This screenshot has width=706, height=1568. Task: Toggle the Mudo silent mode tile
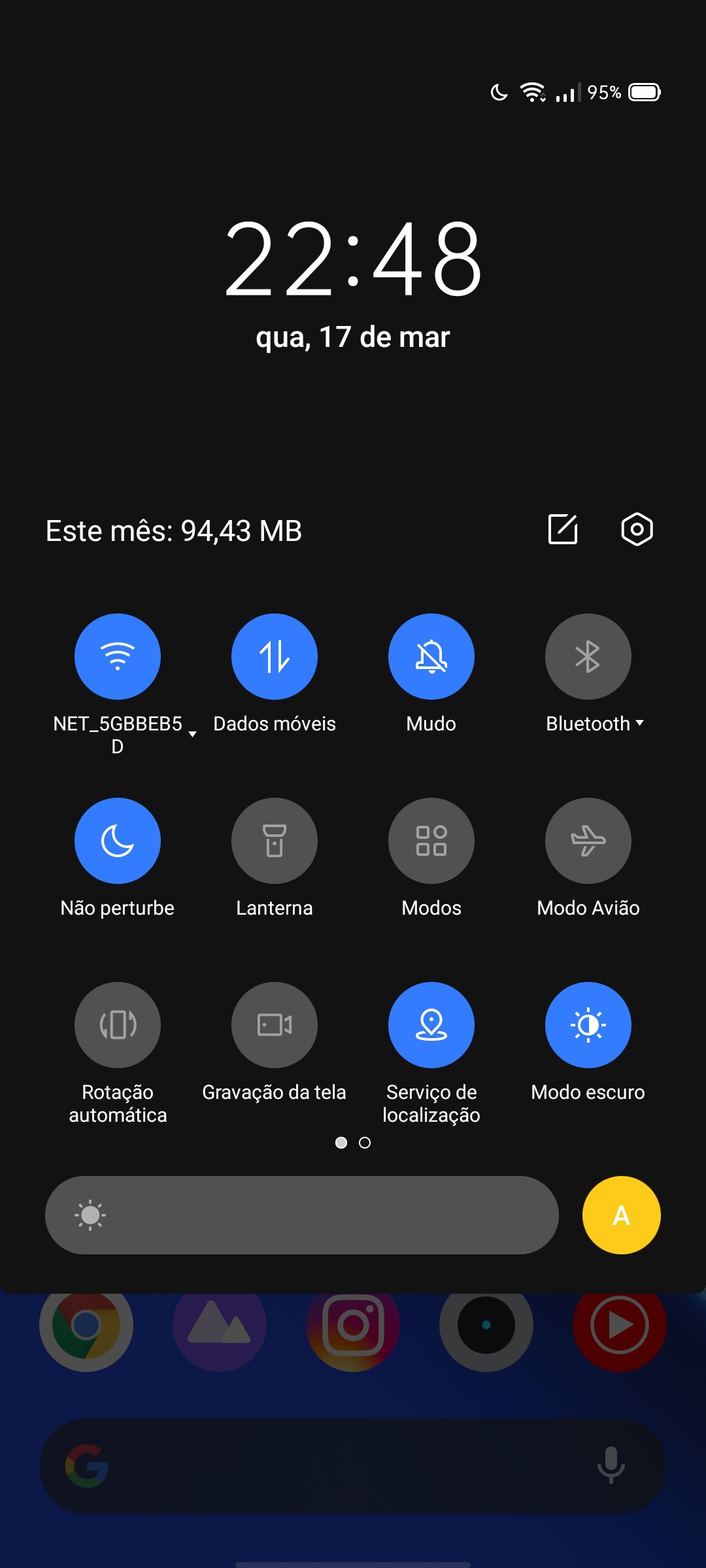click(431, 657)
